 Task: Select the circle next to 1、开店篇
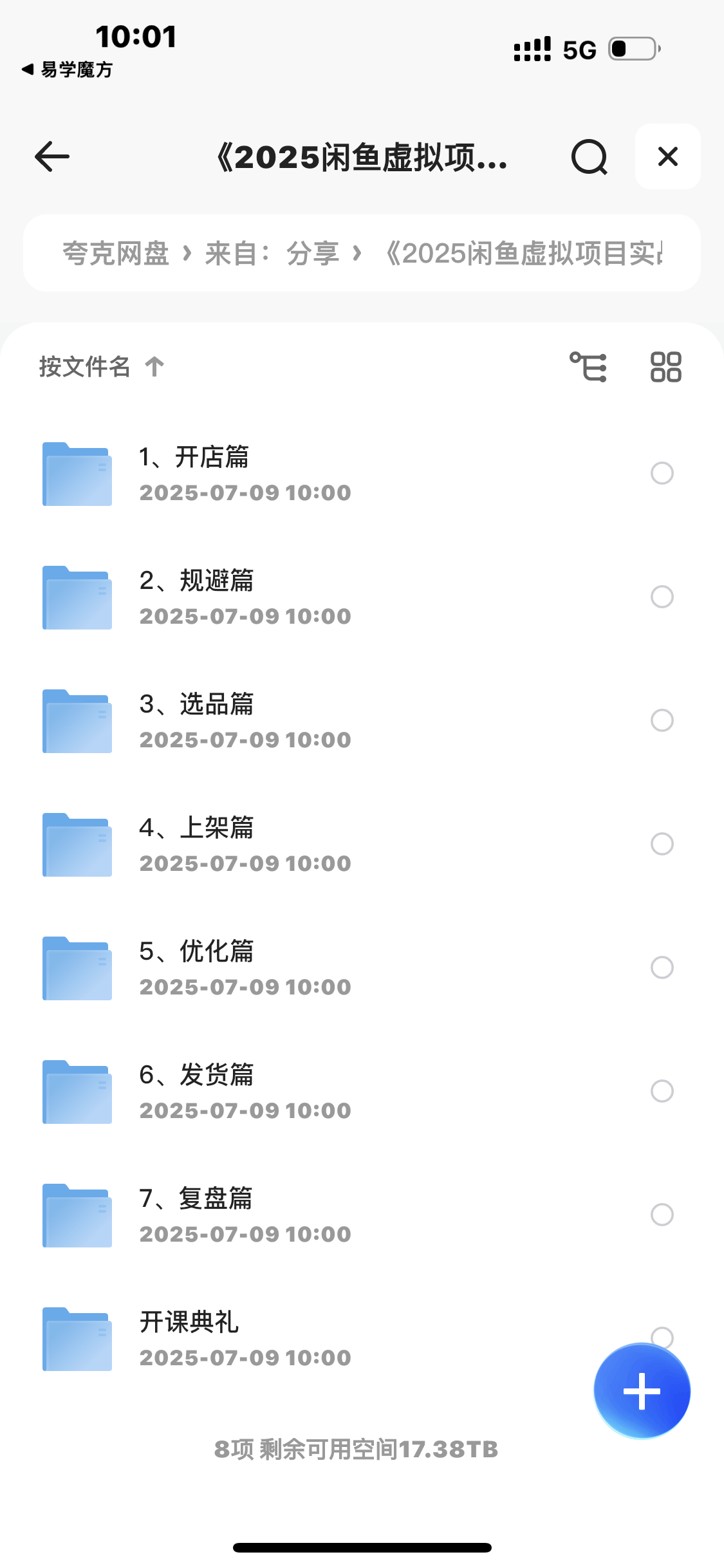pos(662,474)
